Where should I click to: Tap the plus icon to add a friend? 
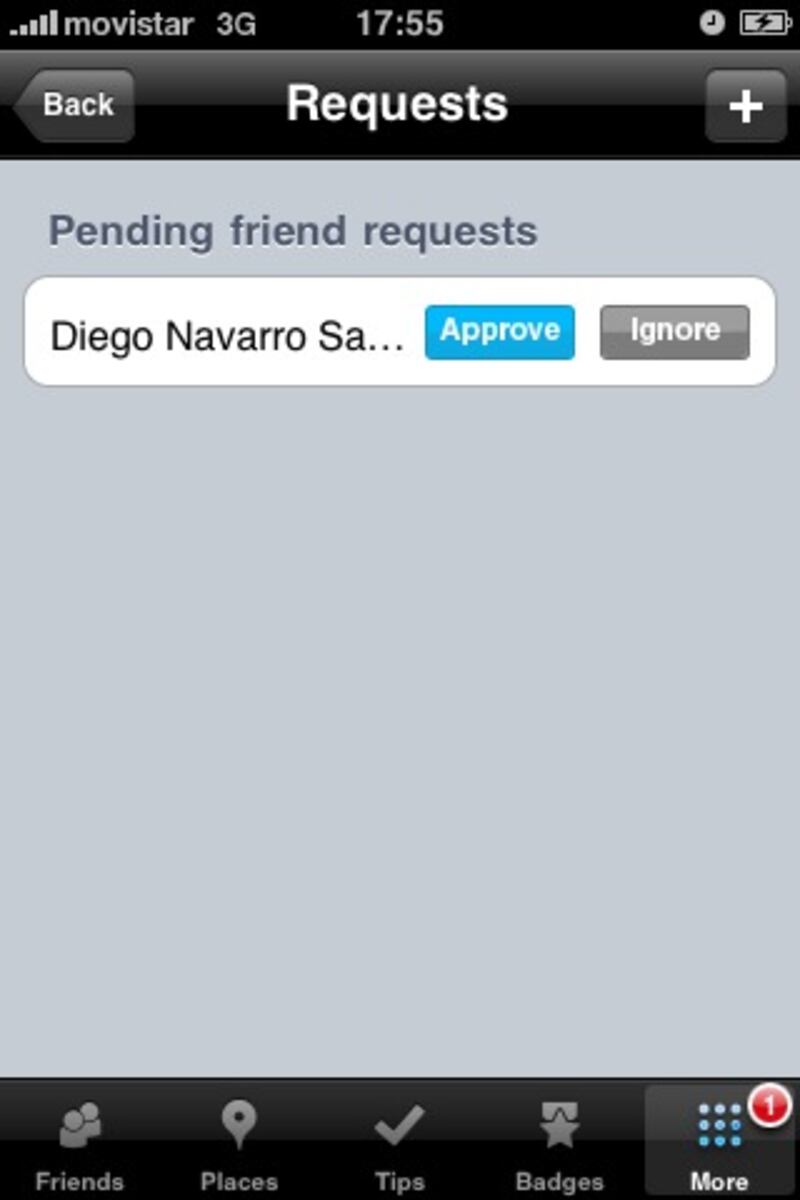[745, 106]
